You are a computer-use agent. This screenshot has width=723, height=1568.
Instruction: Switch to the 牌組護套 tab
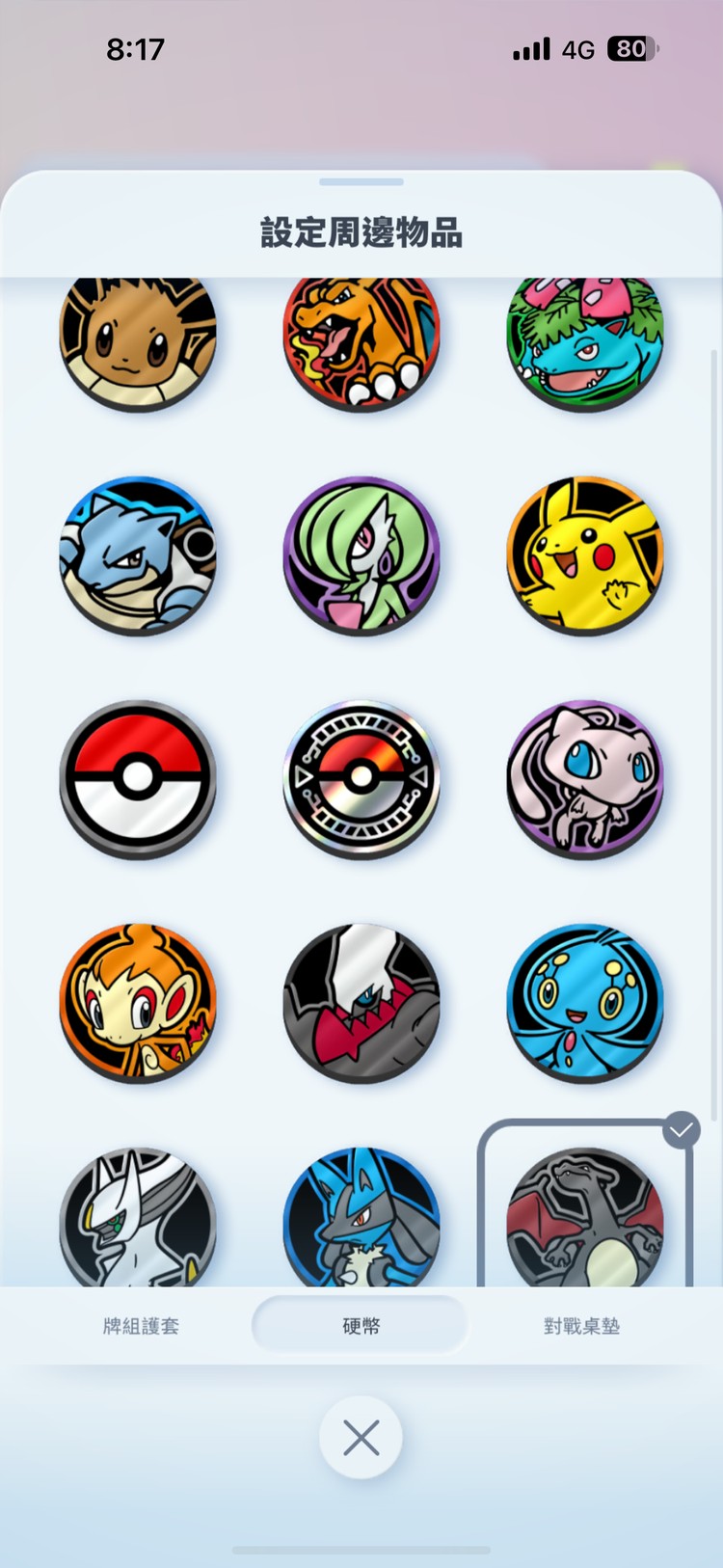pyautogui.click(x=141, y=1326)
